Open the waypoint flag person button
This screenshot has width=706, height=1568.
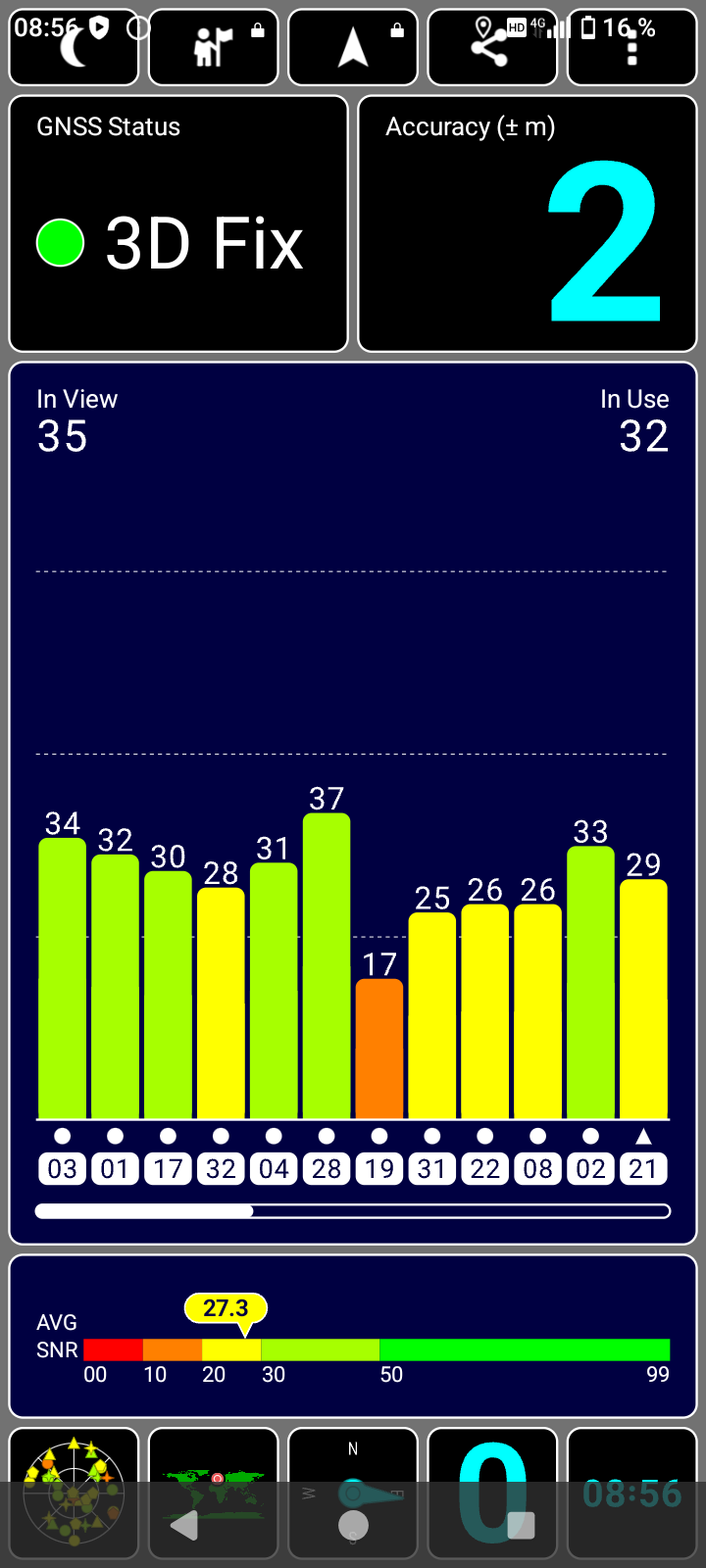pyautogui.click(x=213, y=47)
